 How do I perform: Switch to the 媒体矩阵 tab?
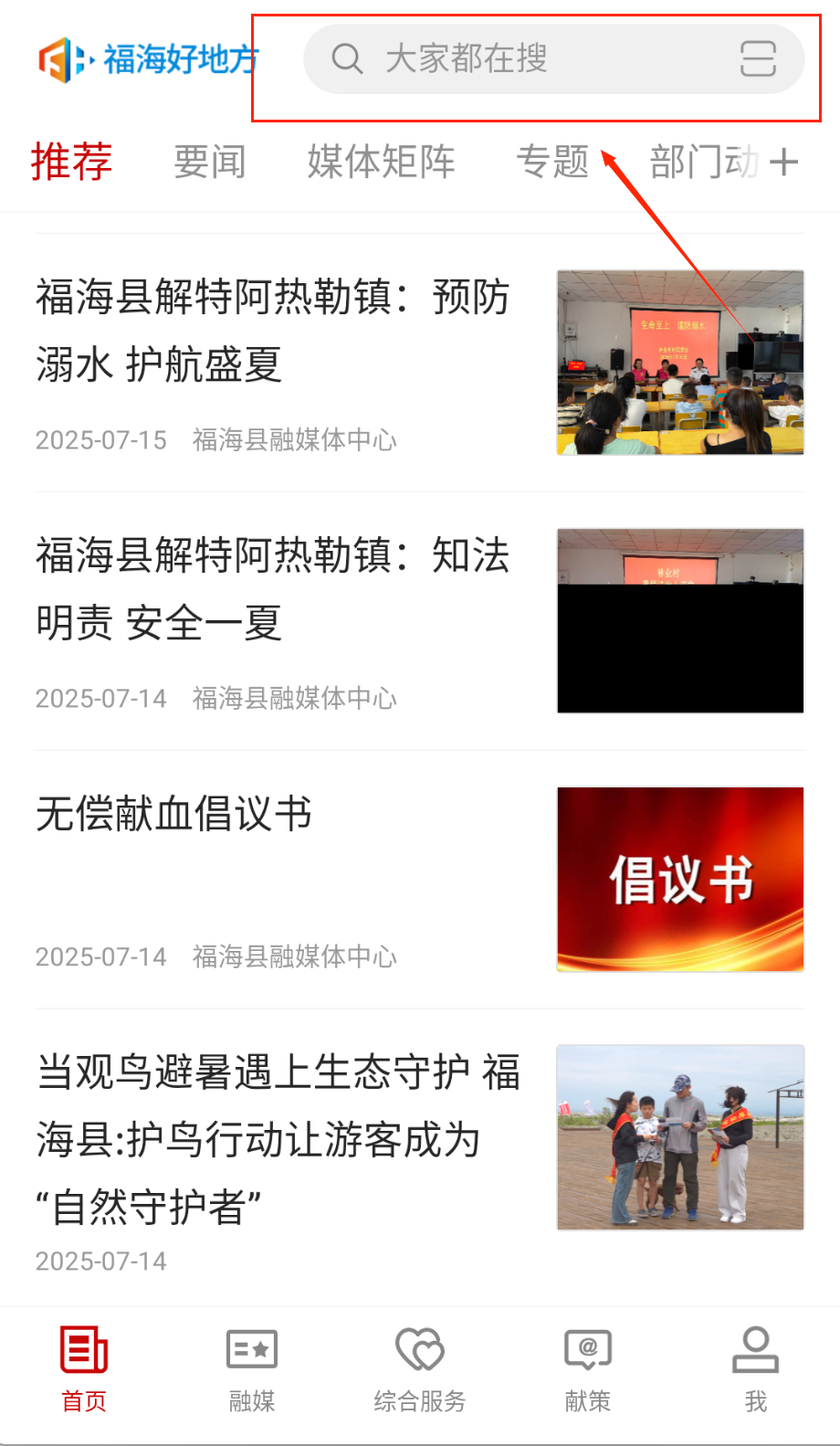(381, 163)
